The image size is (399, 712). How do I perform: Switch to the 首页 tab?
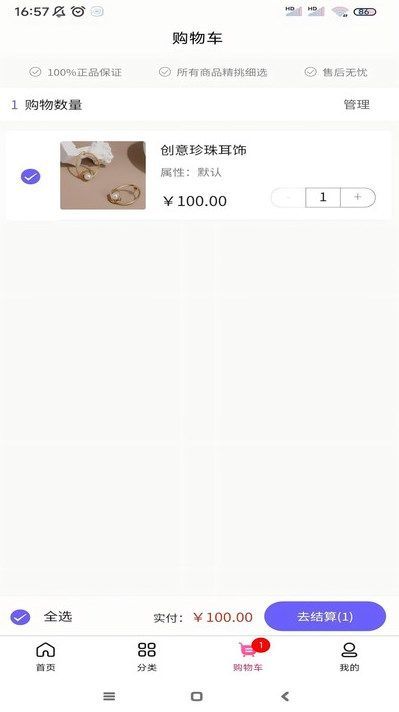45,656
